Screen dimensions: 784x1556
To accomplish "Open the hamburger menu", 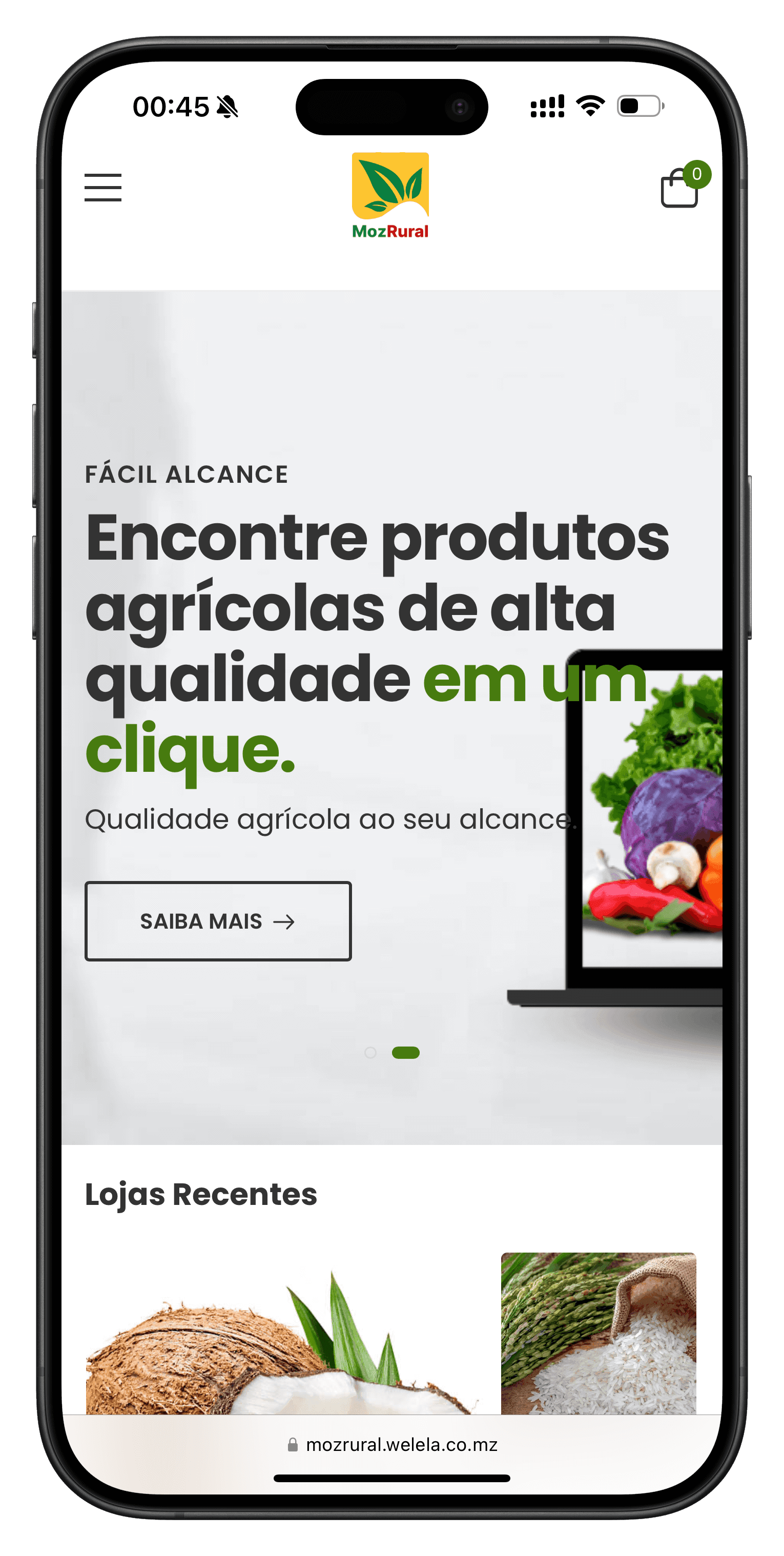I will coord(102,187).
